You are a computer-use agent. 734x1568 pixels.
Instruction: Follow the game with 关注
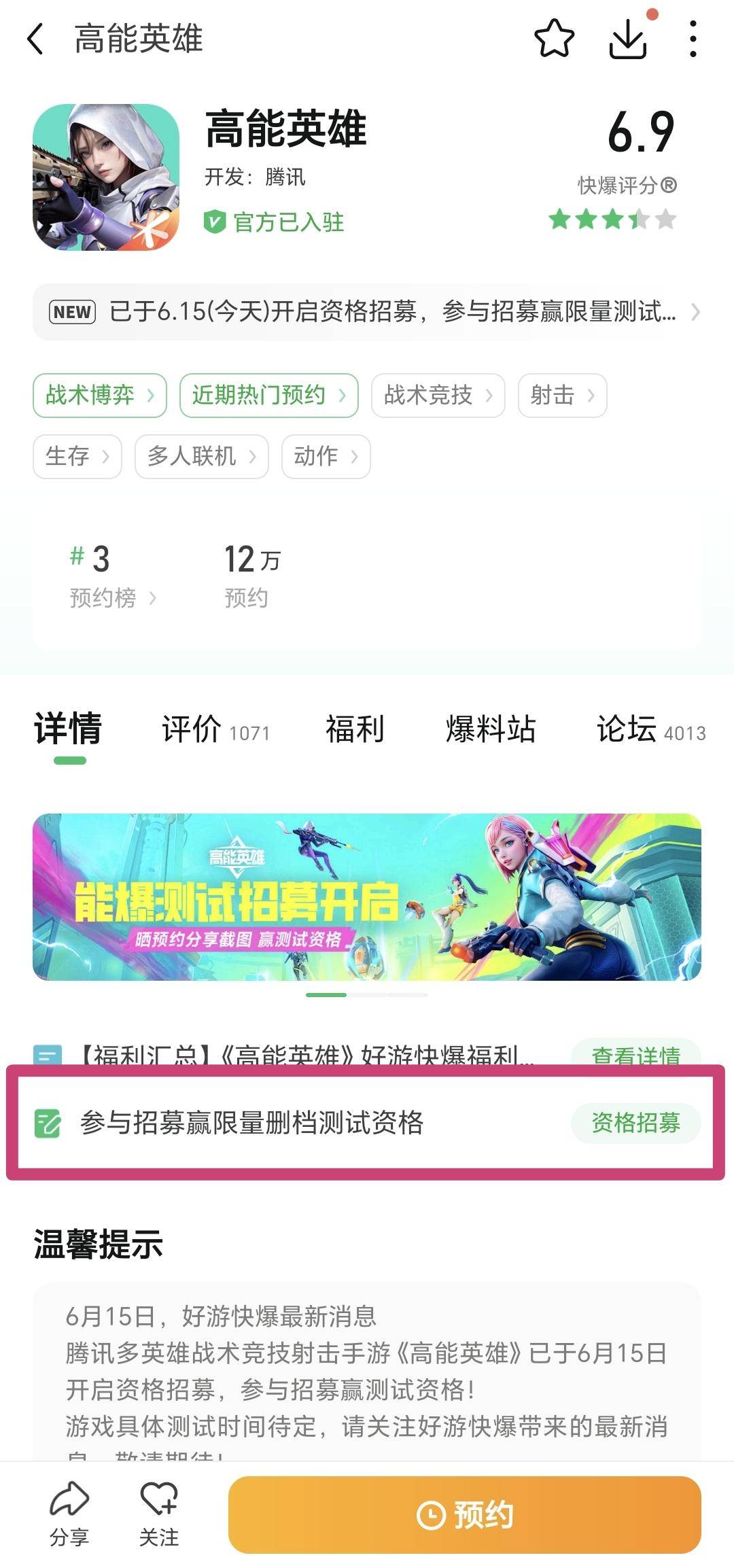[158, 1514]
